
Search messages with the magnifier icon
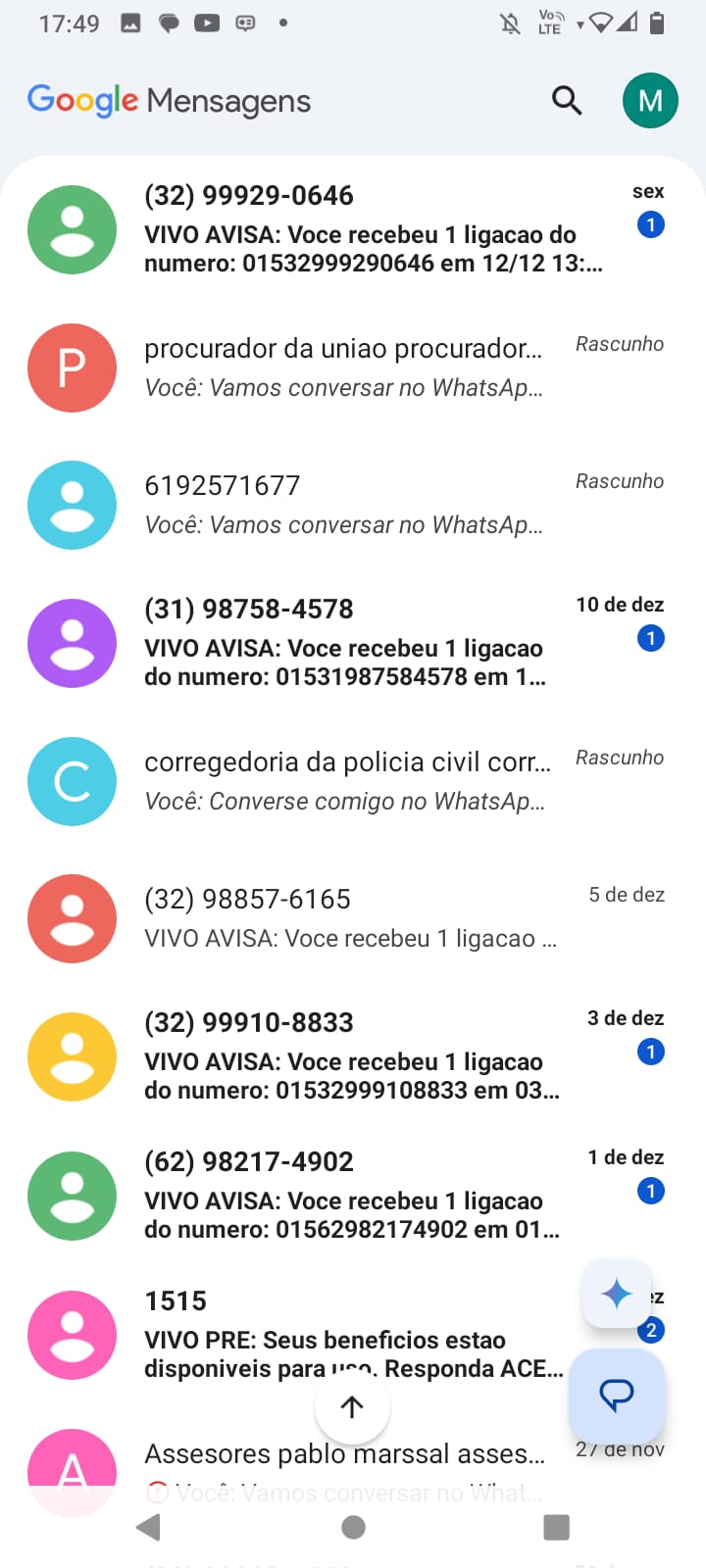pos(567,100)
